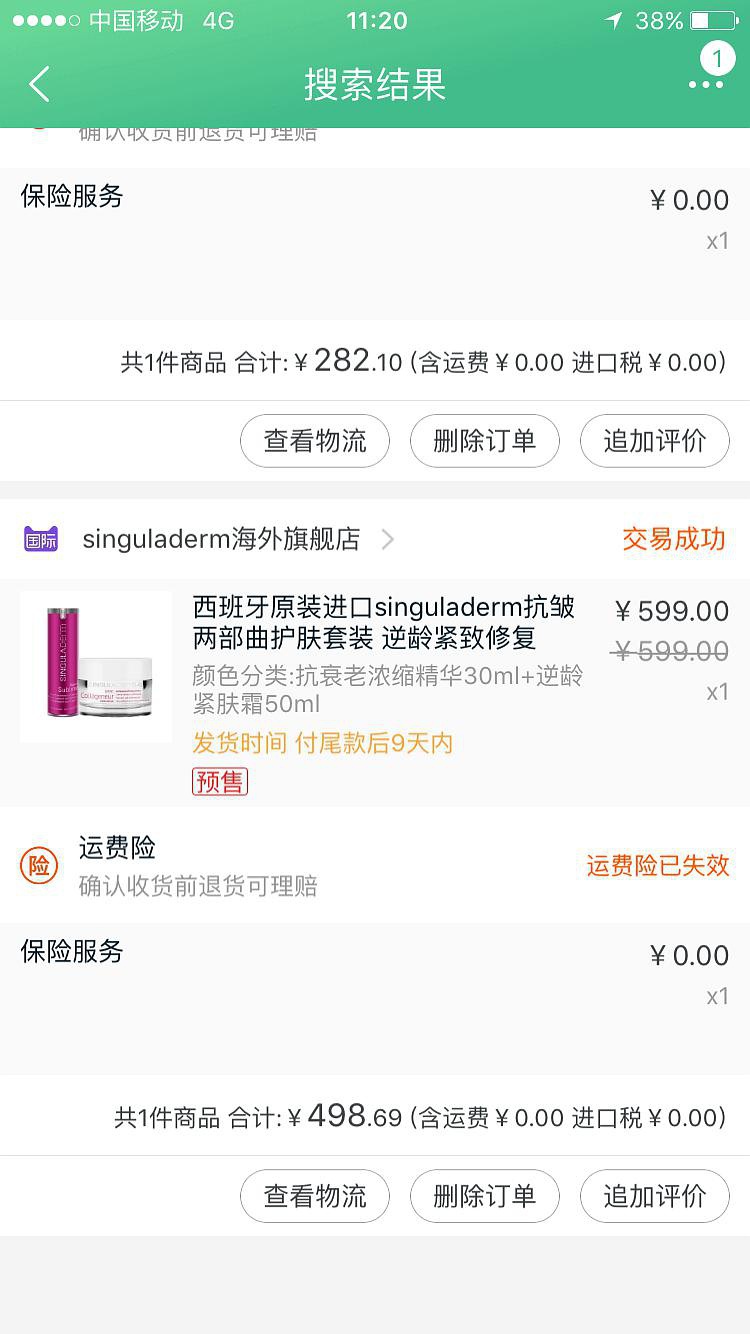Tap the 4G network indicator in the status bar

215,20
